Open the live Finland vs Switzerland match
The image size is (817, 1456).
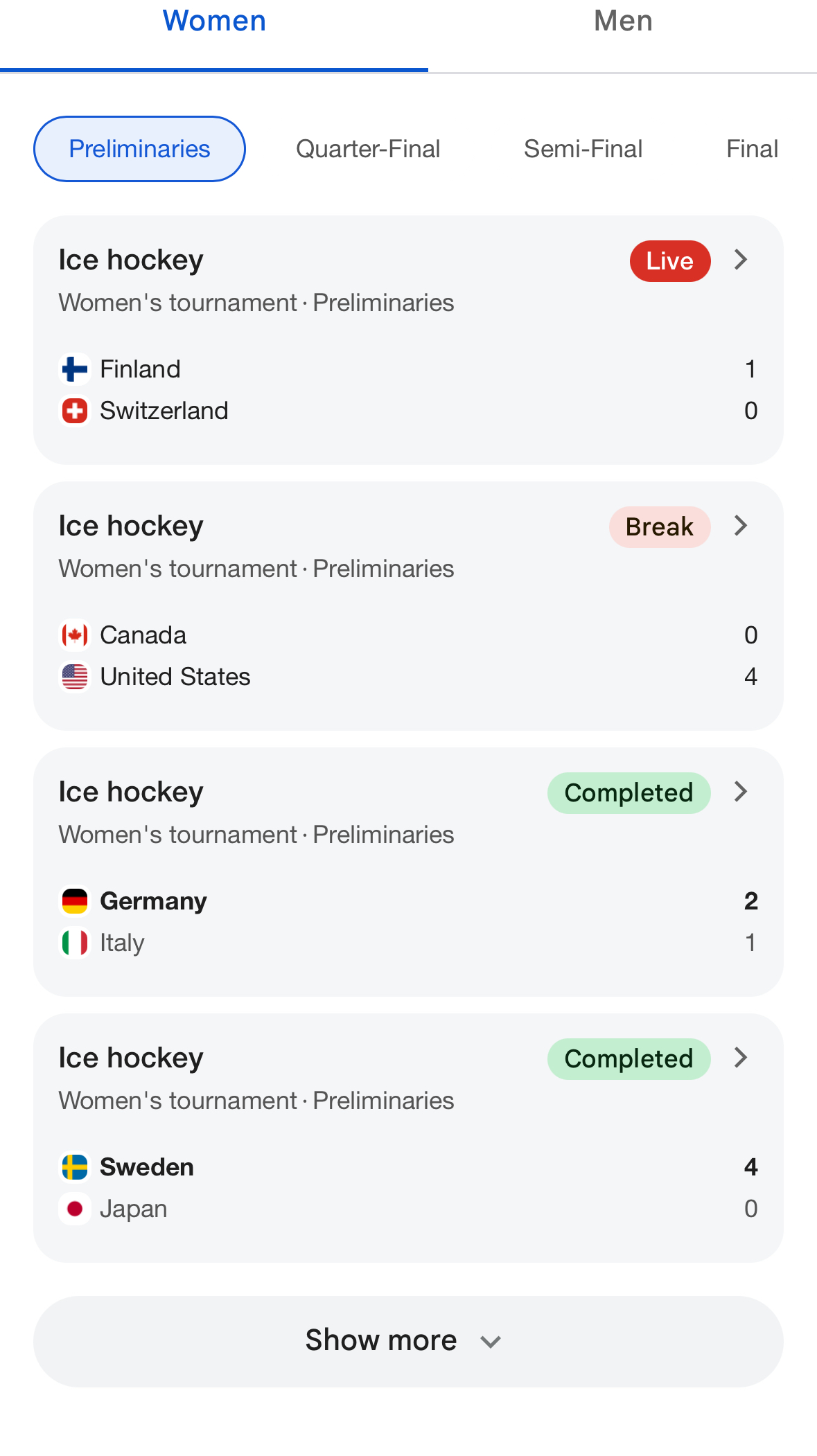tap(408, 340)
